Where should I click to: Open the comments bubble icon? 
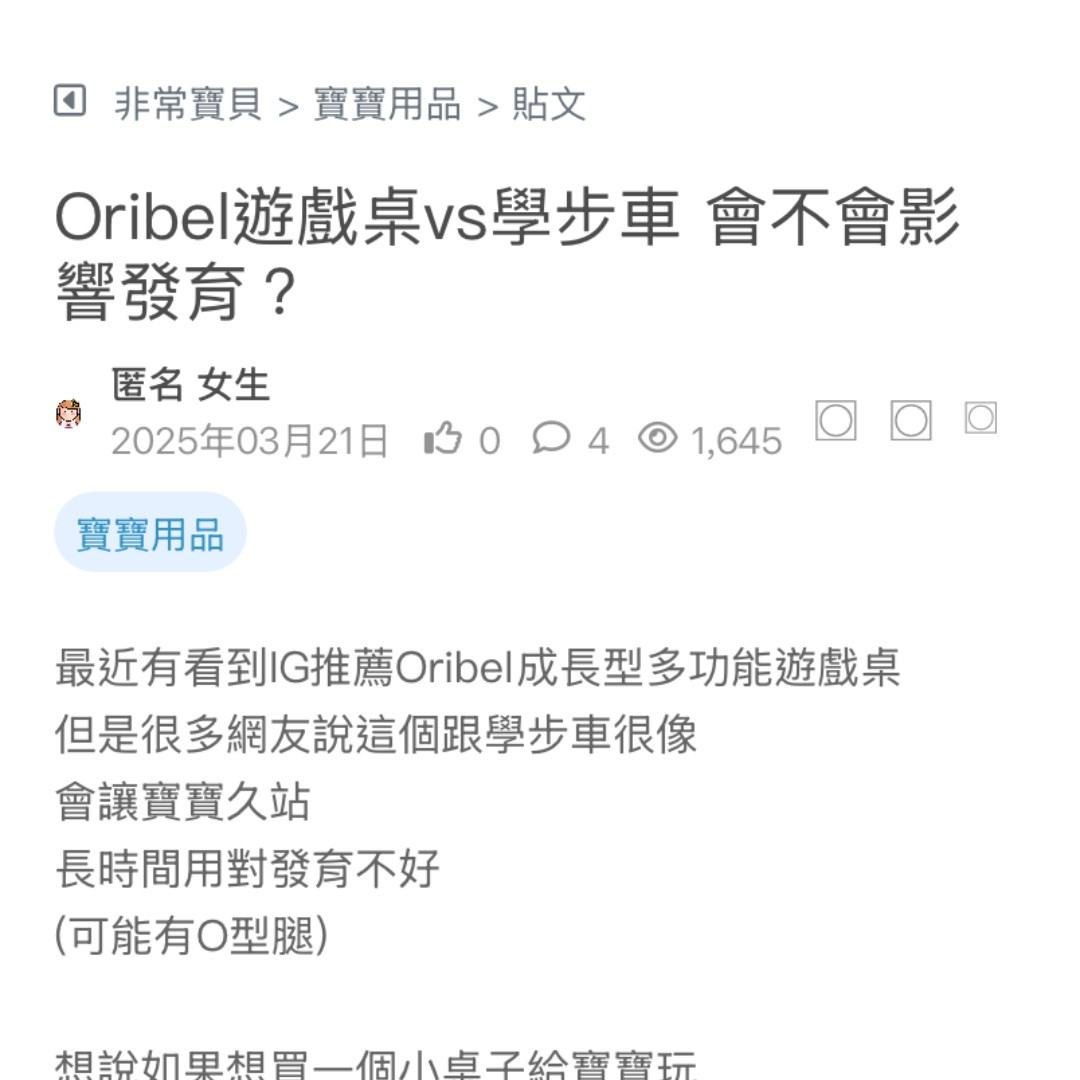click(x=551, y=438)
